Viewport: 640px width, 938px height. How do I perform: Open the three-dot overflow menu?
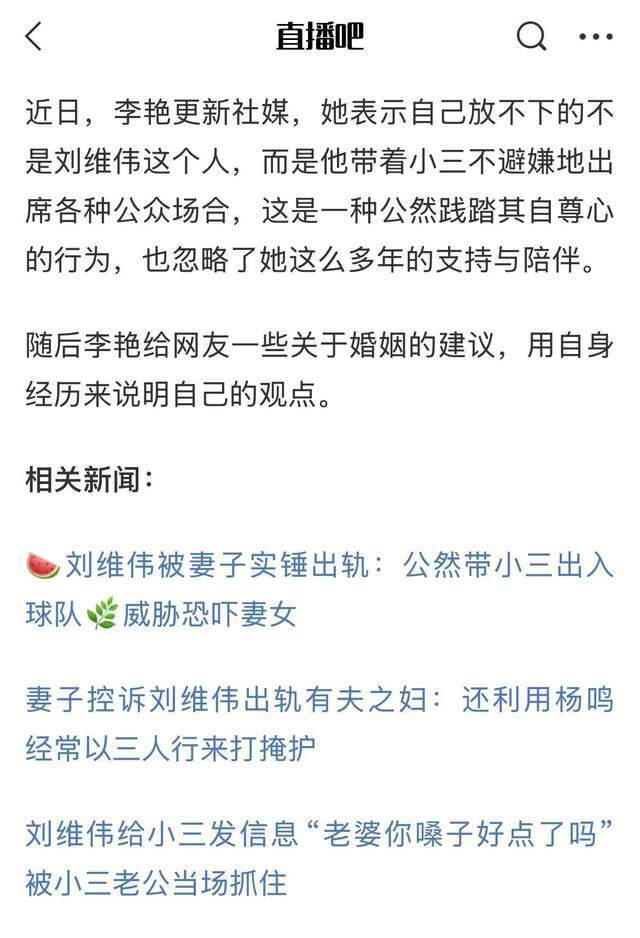(595, 37)
